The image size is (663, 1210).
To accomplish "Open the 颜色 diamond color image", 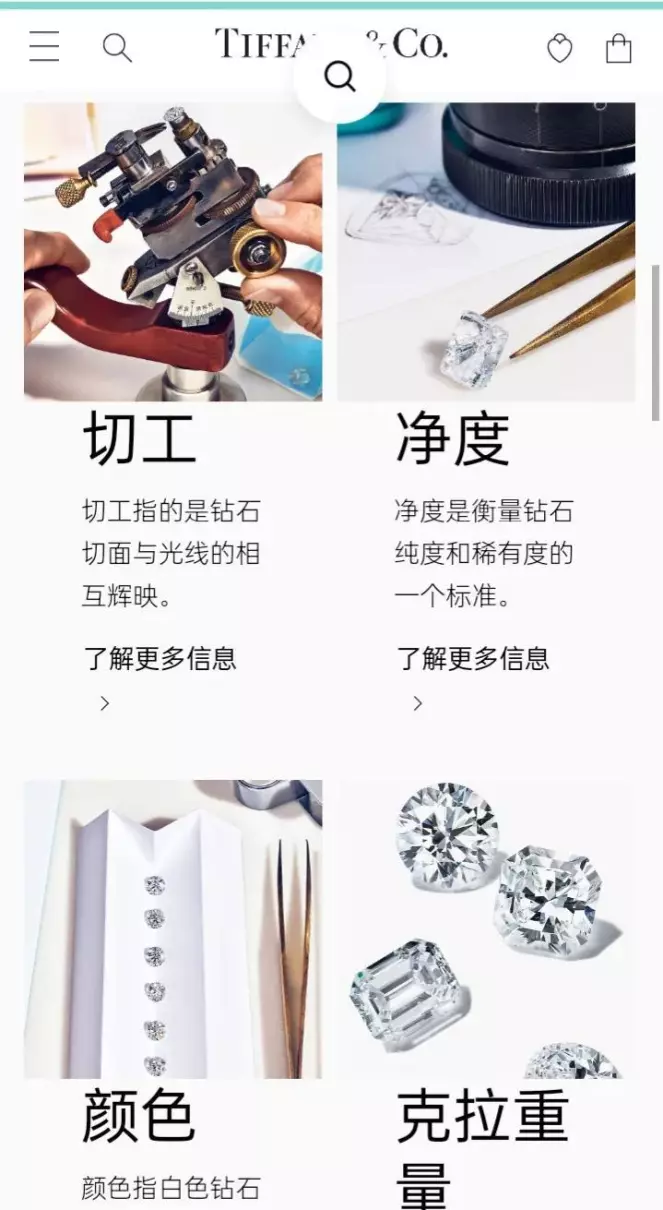I will click(x=173, y=929).
